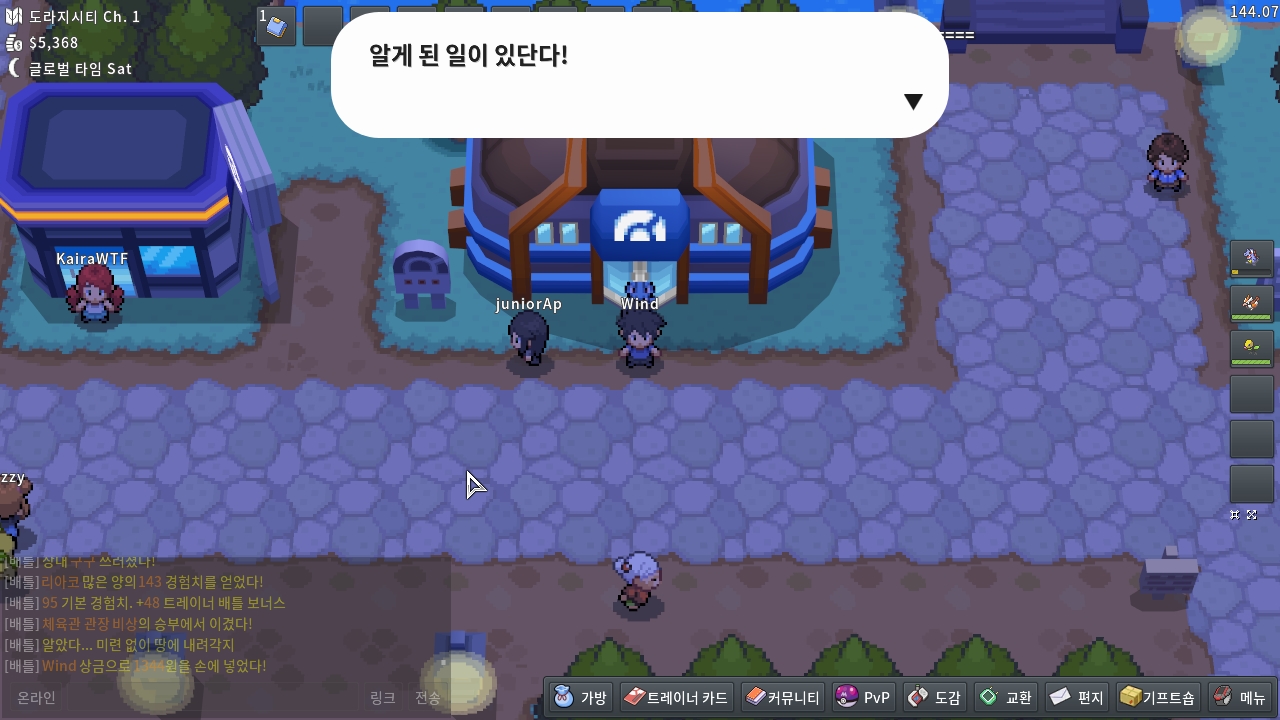Open the PvP menu
Screen dimensions: 1280x720
point(862,697)
